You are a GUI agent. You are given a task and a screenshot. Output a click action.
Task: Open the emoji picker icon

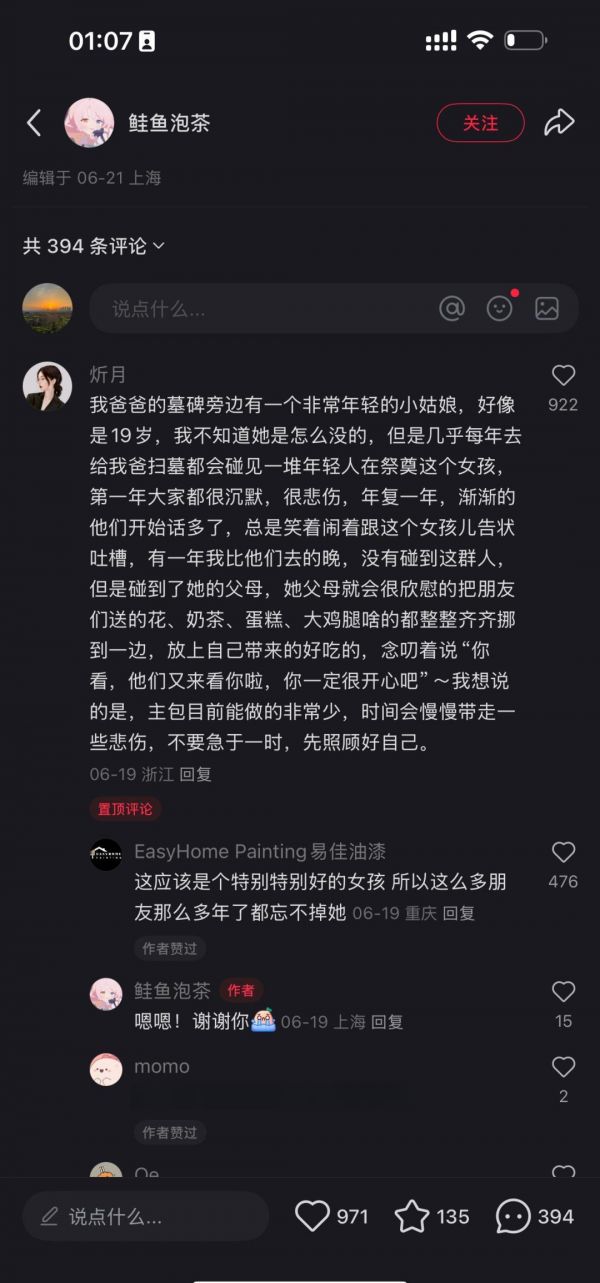click(x=500, y=309)
